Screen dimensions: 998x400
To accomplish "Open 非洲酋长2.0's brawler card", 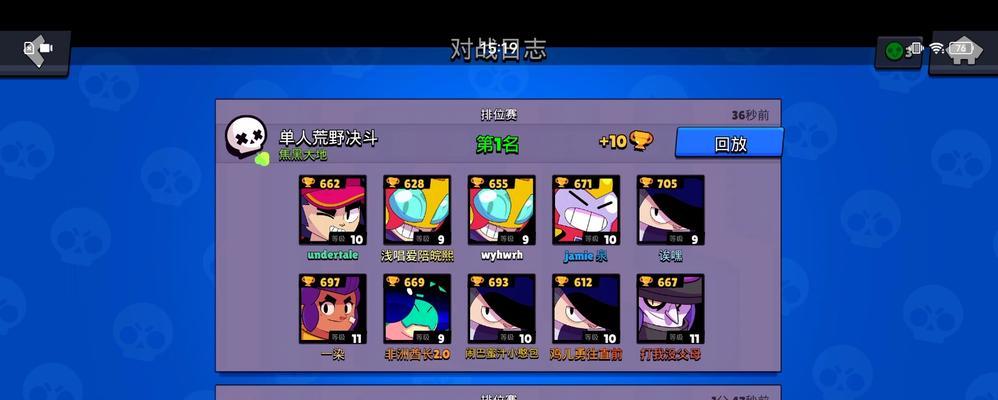I will click(x=417, y=309).
